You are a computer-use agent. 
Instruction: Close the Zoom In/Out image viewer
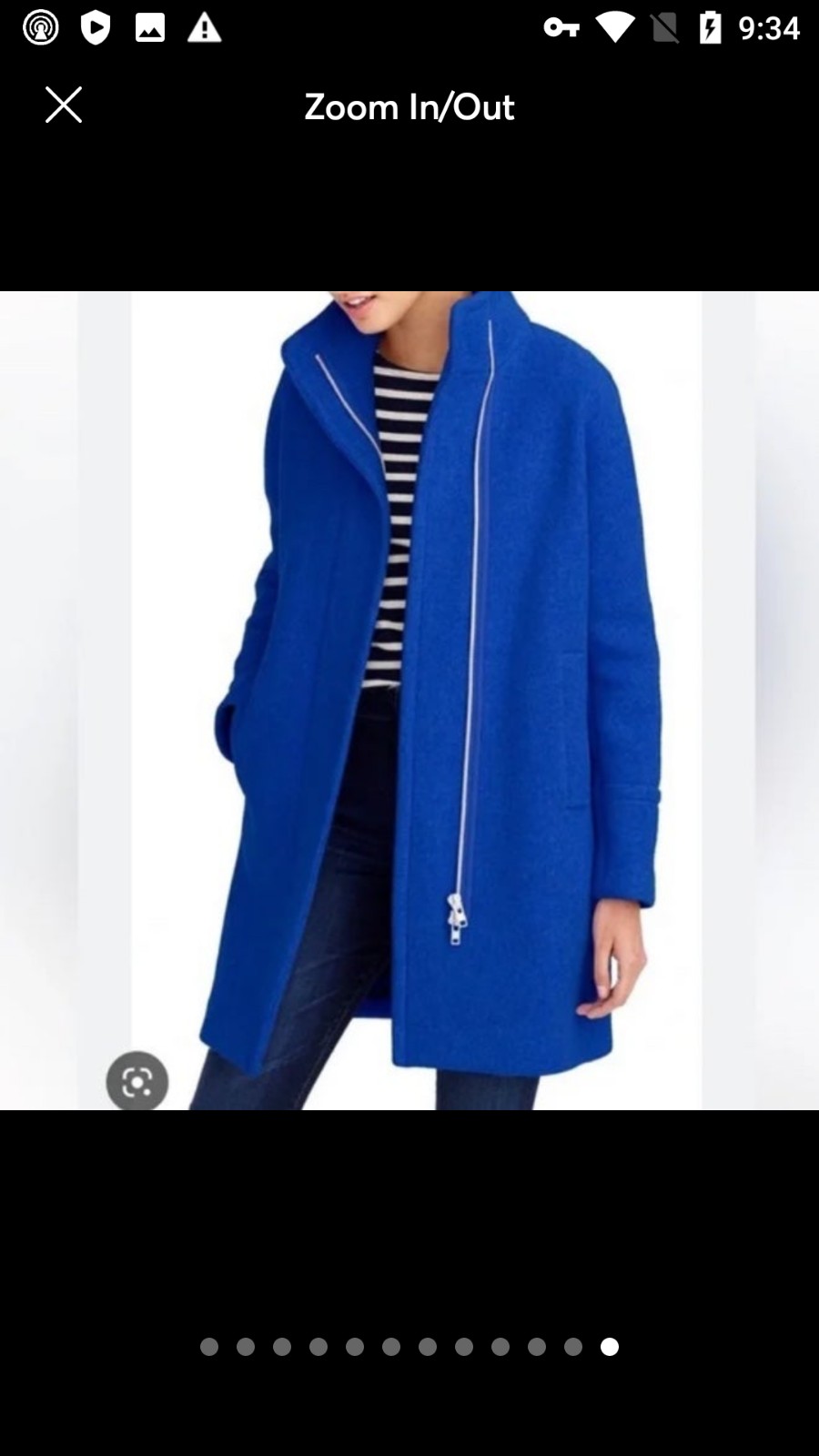point(64,106)
